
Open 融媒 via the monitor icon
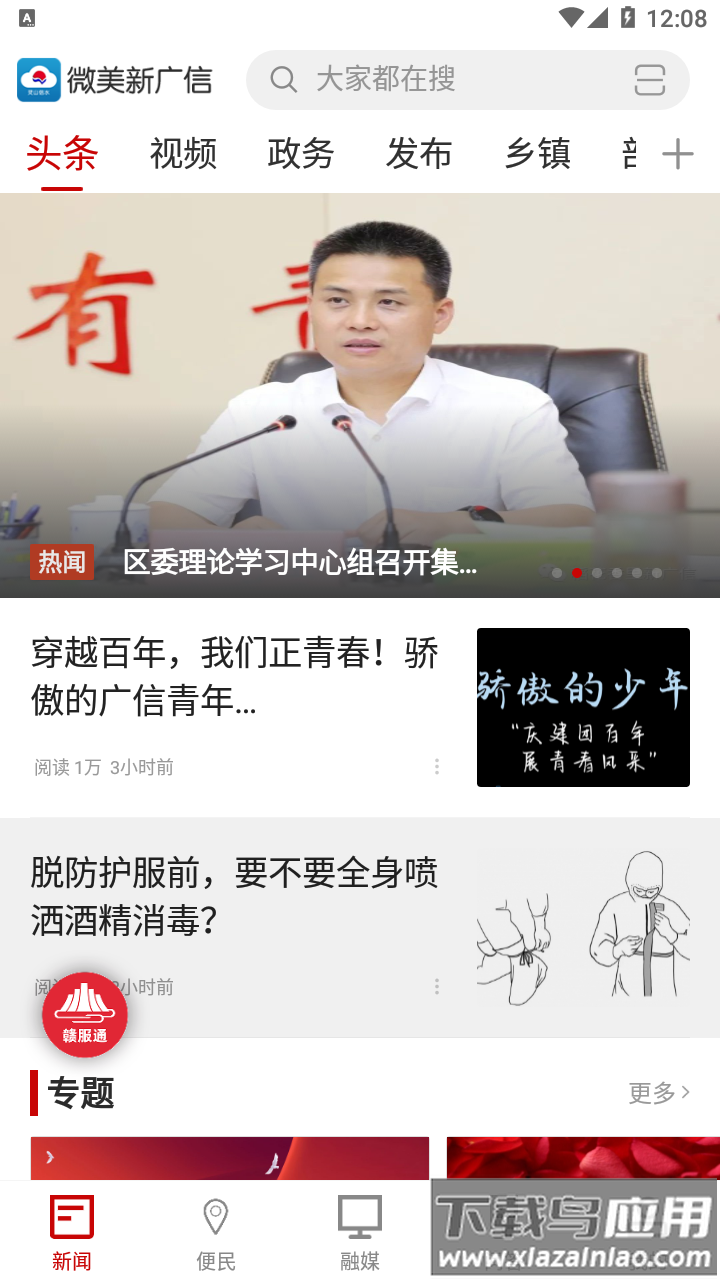coord(358,1214)
